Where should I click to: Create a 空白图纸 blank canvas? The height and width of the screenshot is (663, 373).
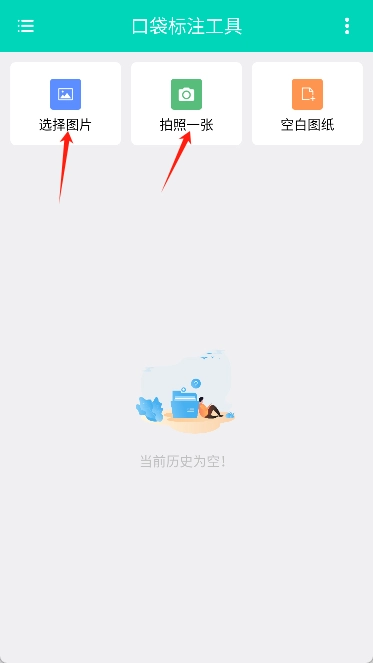[x=307, y=104]
